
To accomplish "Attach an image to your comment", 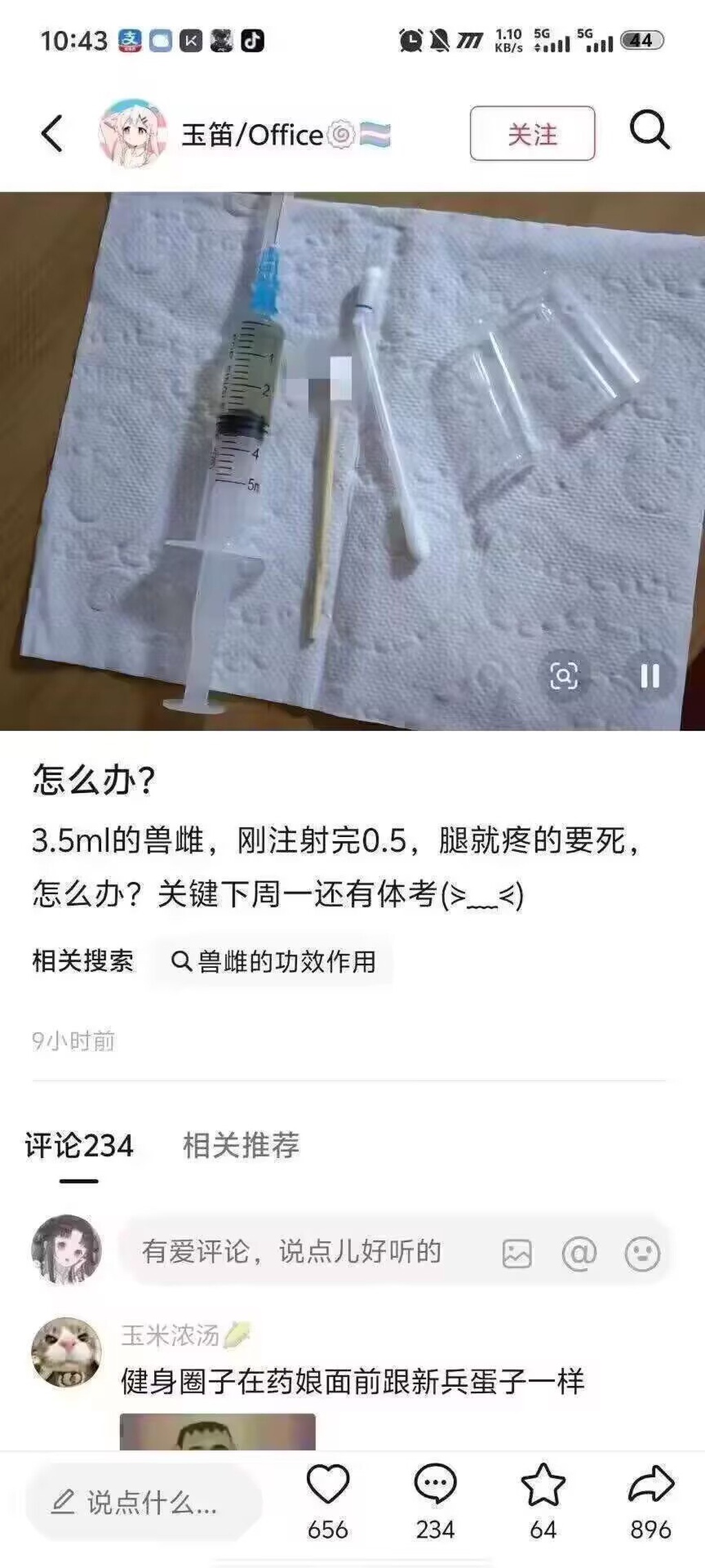I will 517,1253.
